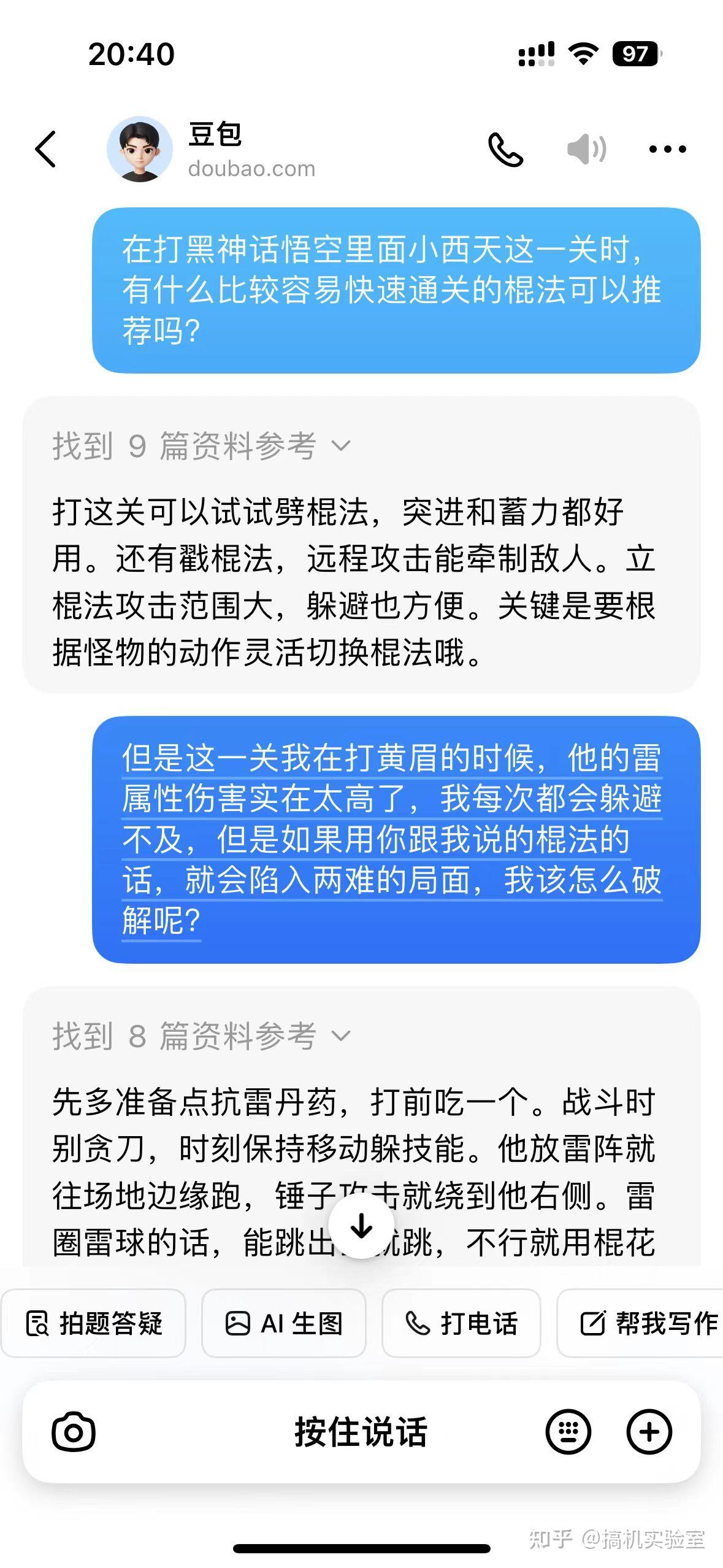Jump to latest message with down arrow
This screenshot has height=1568, width=723.
tap(362, 1226)
